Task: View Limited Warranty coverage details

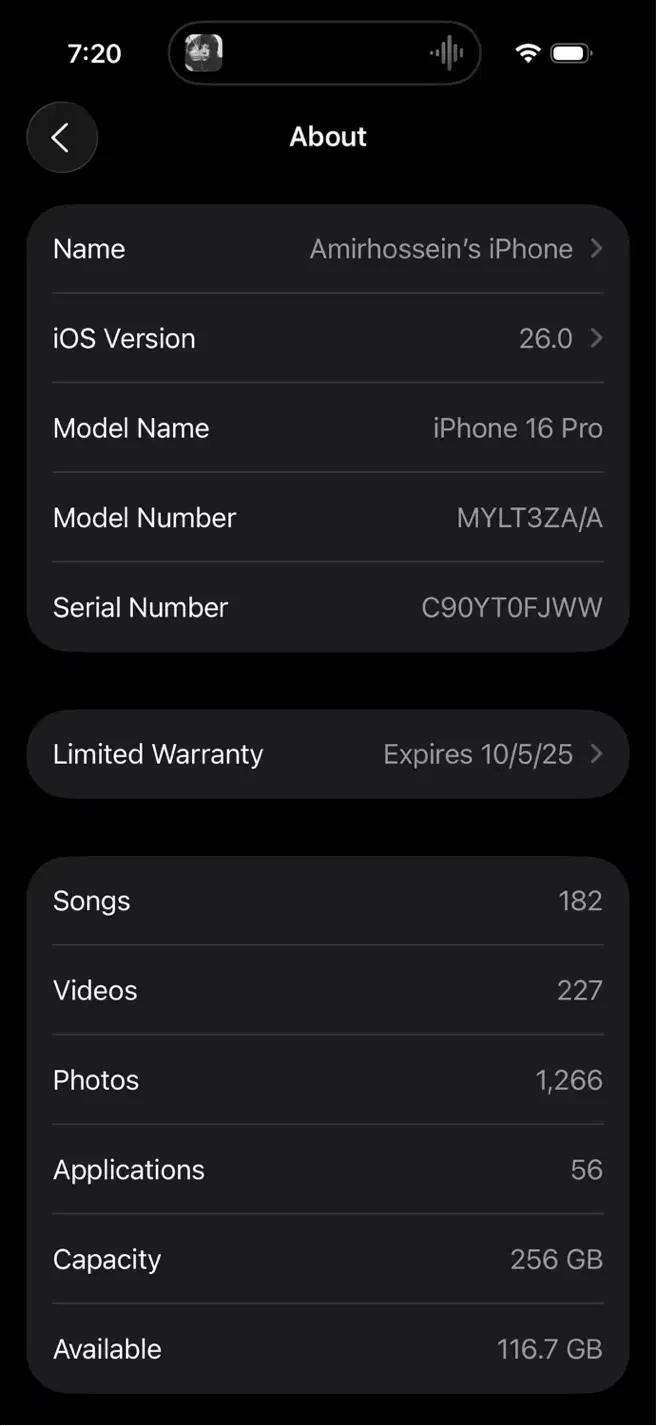Action: [328, 754]
